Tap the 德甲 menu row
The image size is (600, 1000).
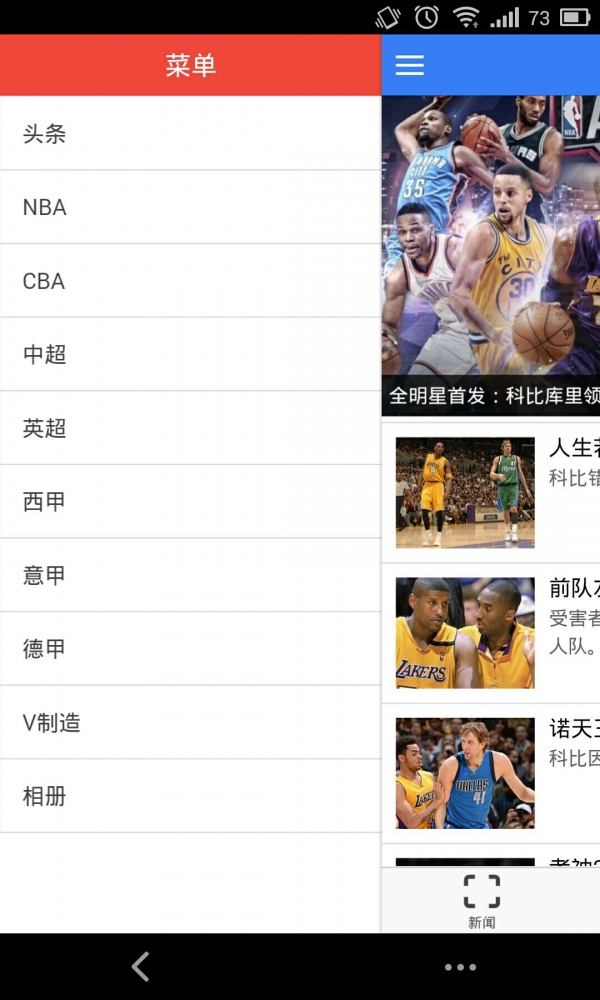(190, 648)
